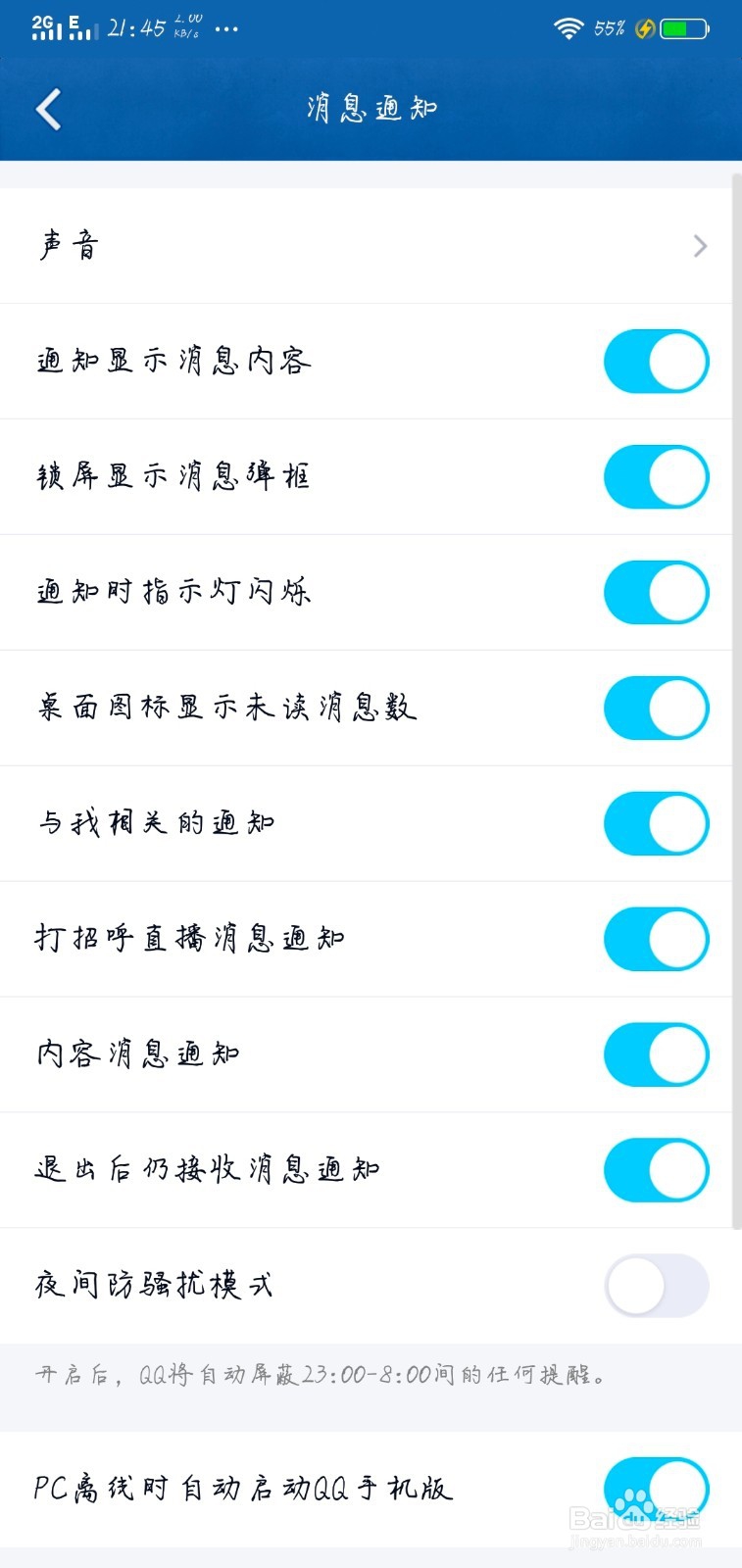The width and height of the screenshot is (742, 1568).
Task: Tap the charging lightning icon
Action: coord(644,29)
